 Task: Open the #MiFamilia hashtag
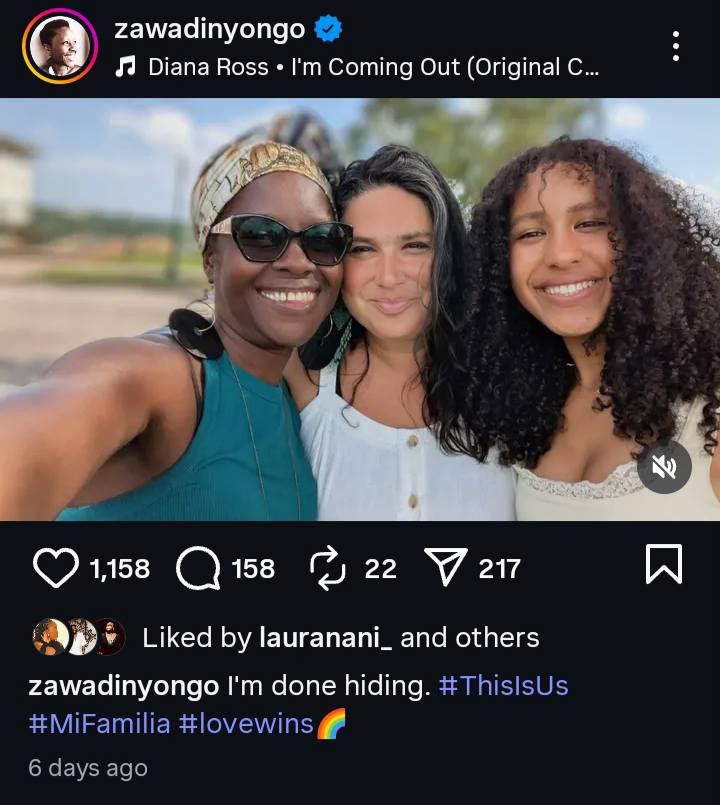pyautogui.click(x=99, y=724)
